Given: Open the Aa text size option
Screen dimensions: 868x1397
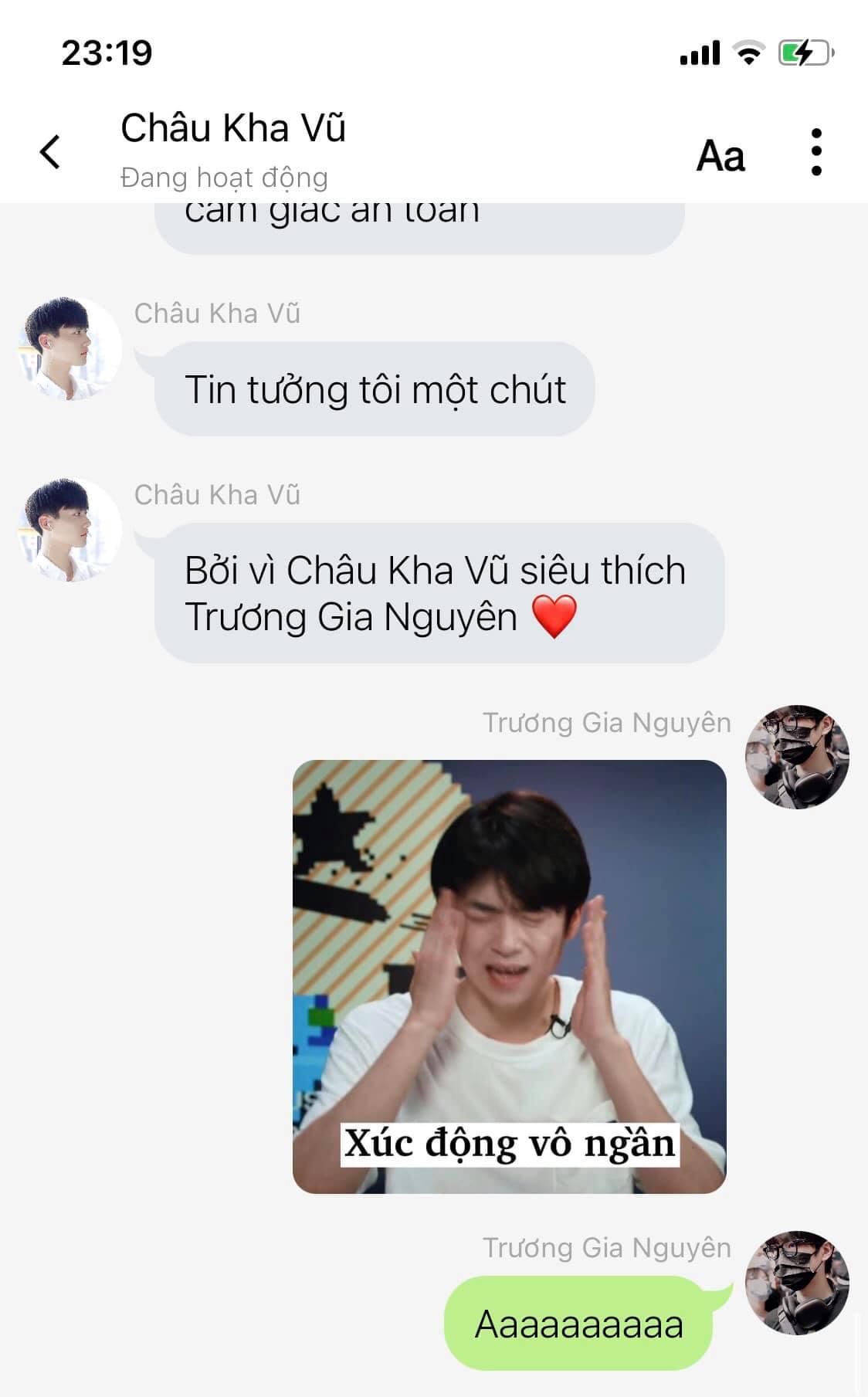Looking at the screenshot, I should coord(721,155).
